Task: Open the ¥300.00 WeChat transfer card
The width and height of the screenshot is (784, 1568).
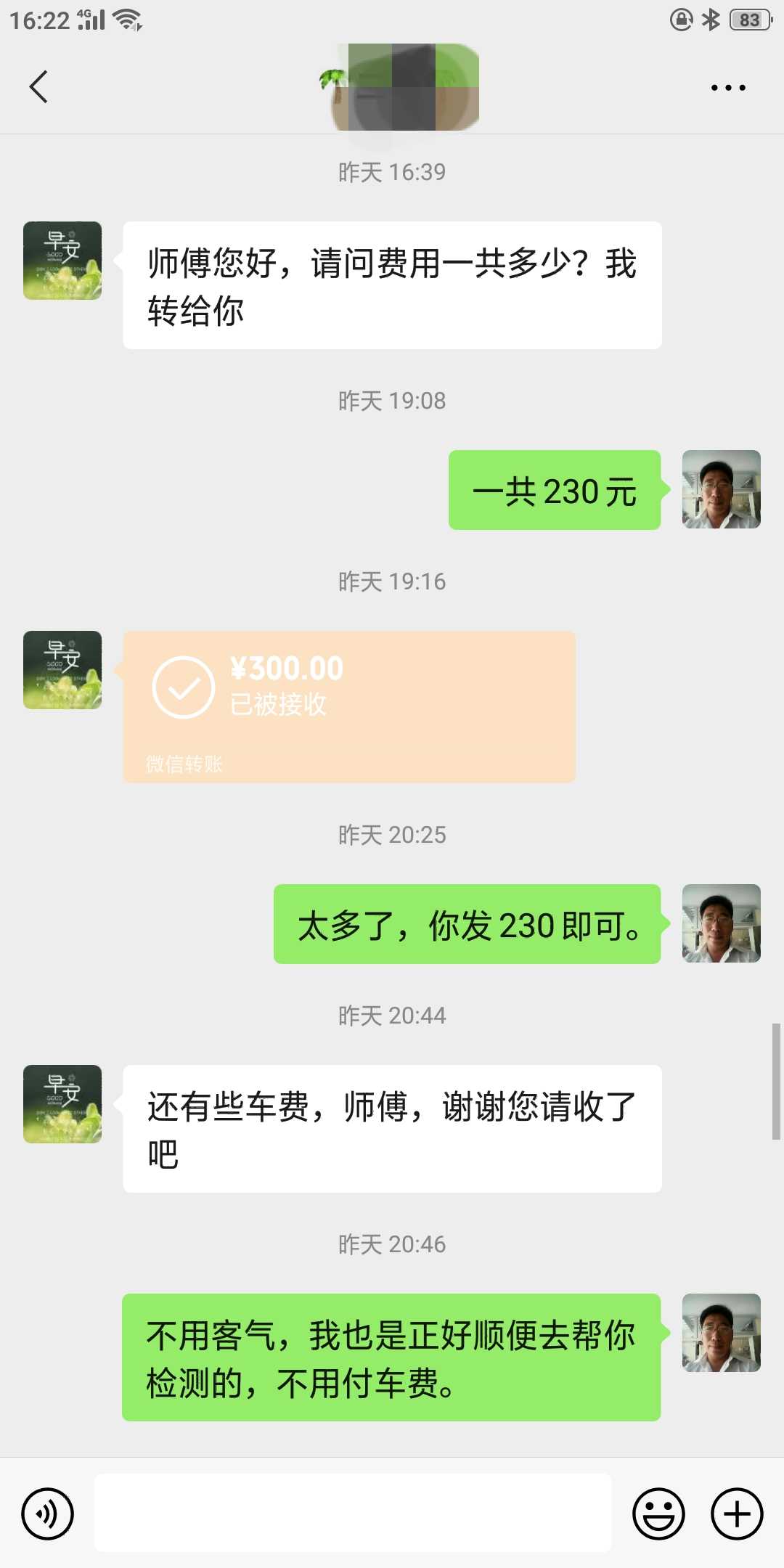Action: [349, 706]
